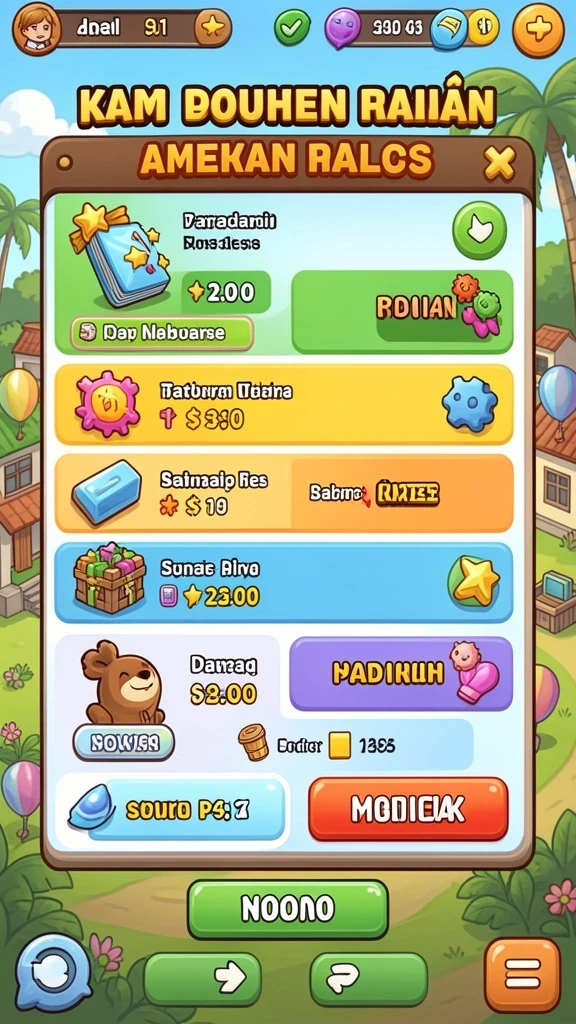Tap the green round icon on first card
Screen dimensions: 576x1024
point(479,229)
